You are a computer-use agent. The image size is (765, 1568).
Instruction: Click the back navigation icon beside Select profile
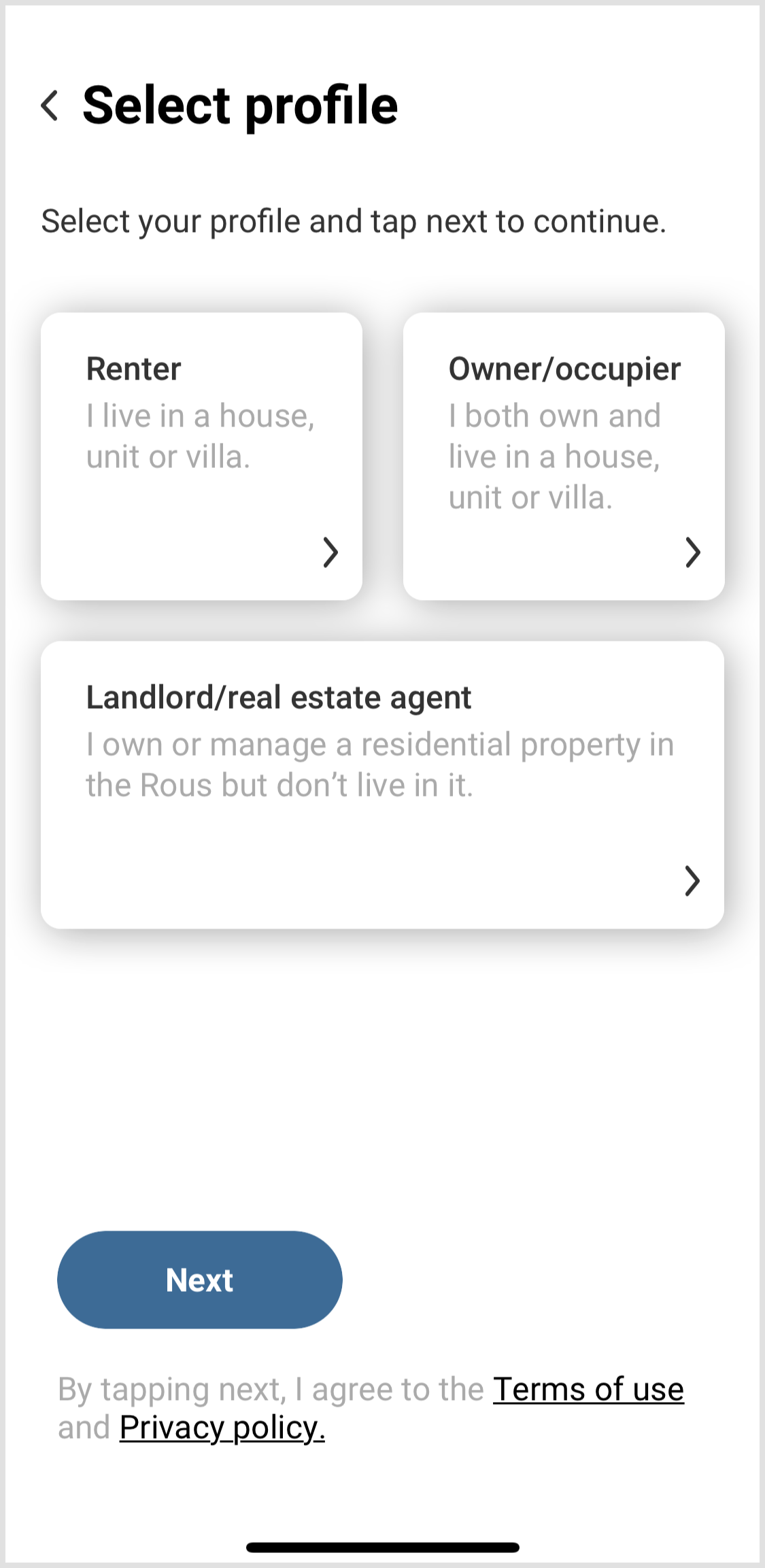(x=50, y=105)
